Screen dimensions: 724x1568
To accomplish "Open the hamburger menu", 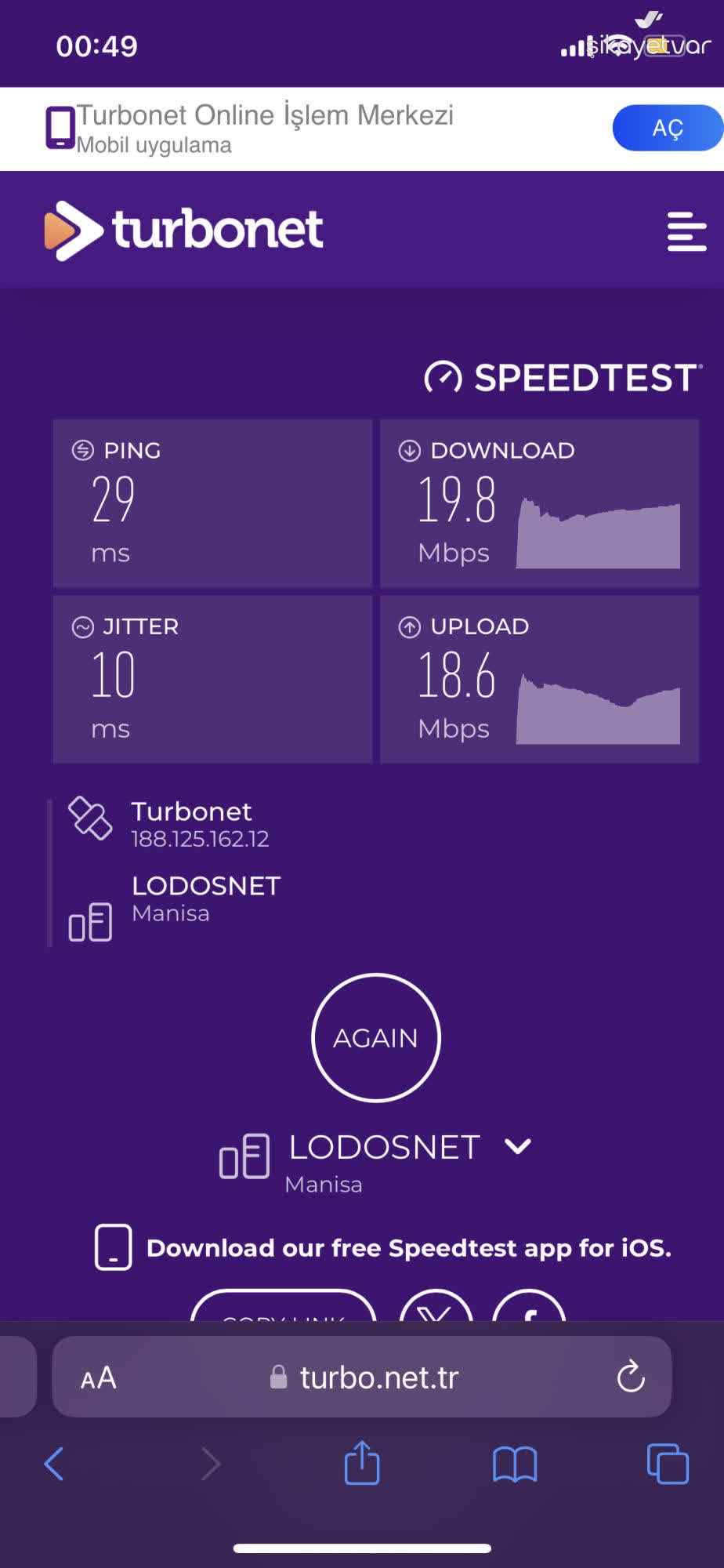I will pos(686,231).
